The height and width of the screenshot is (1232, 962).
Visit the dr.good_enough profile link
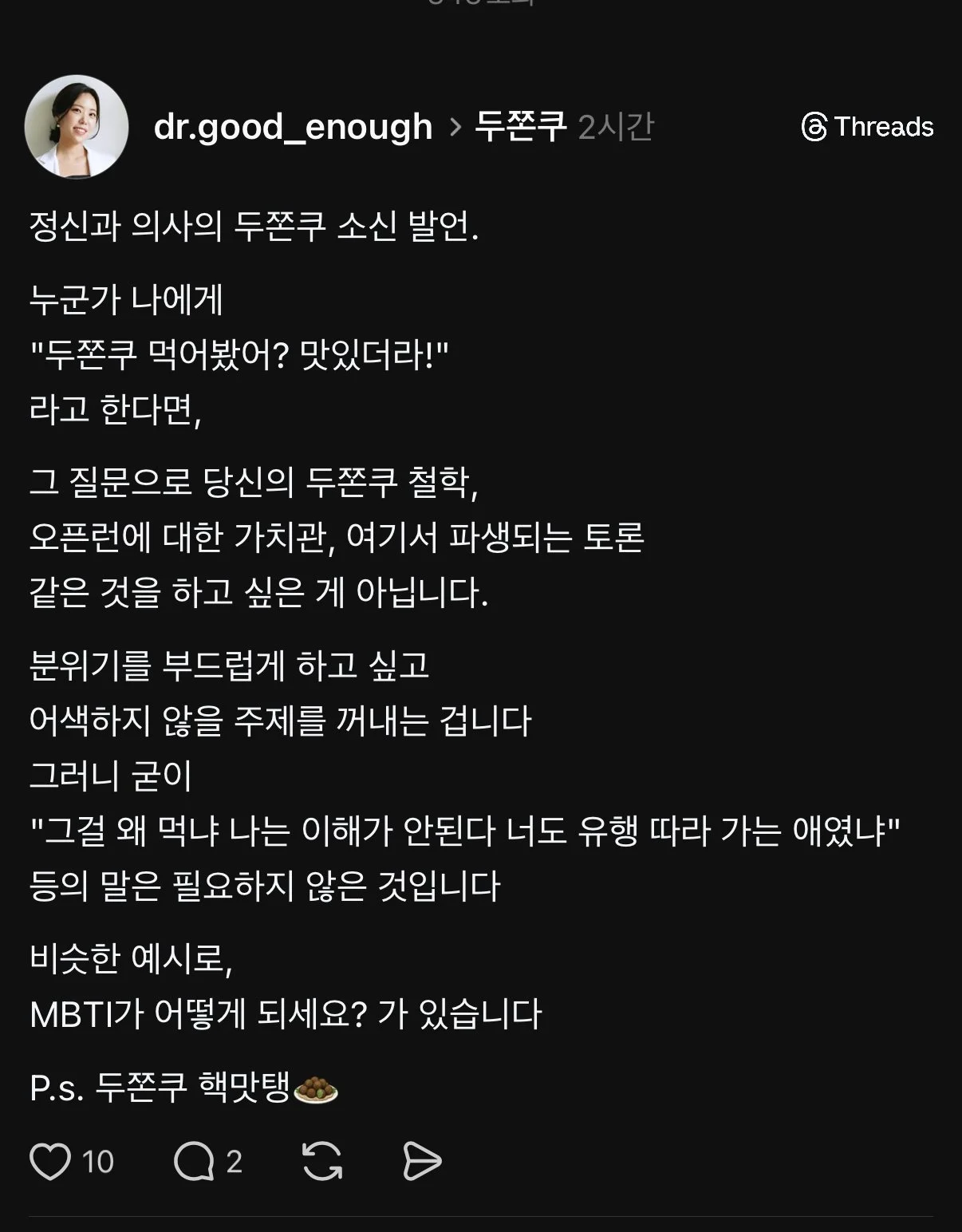click(x=292, y=126)
